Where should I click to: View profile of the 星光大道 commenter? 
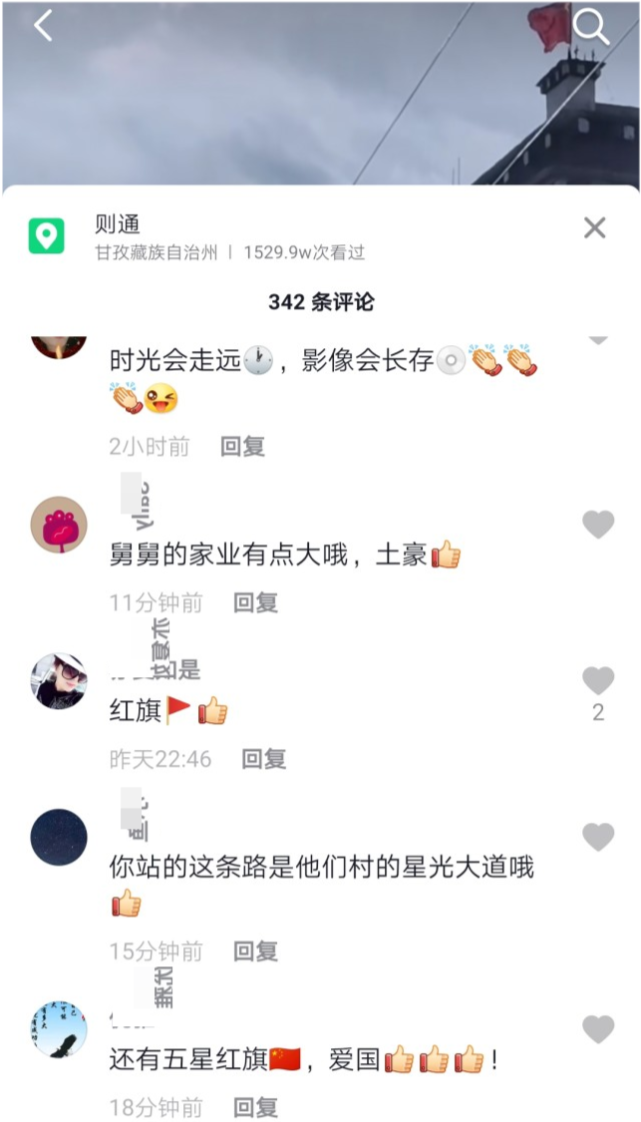59,838
